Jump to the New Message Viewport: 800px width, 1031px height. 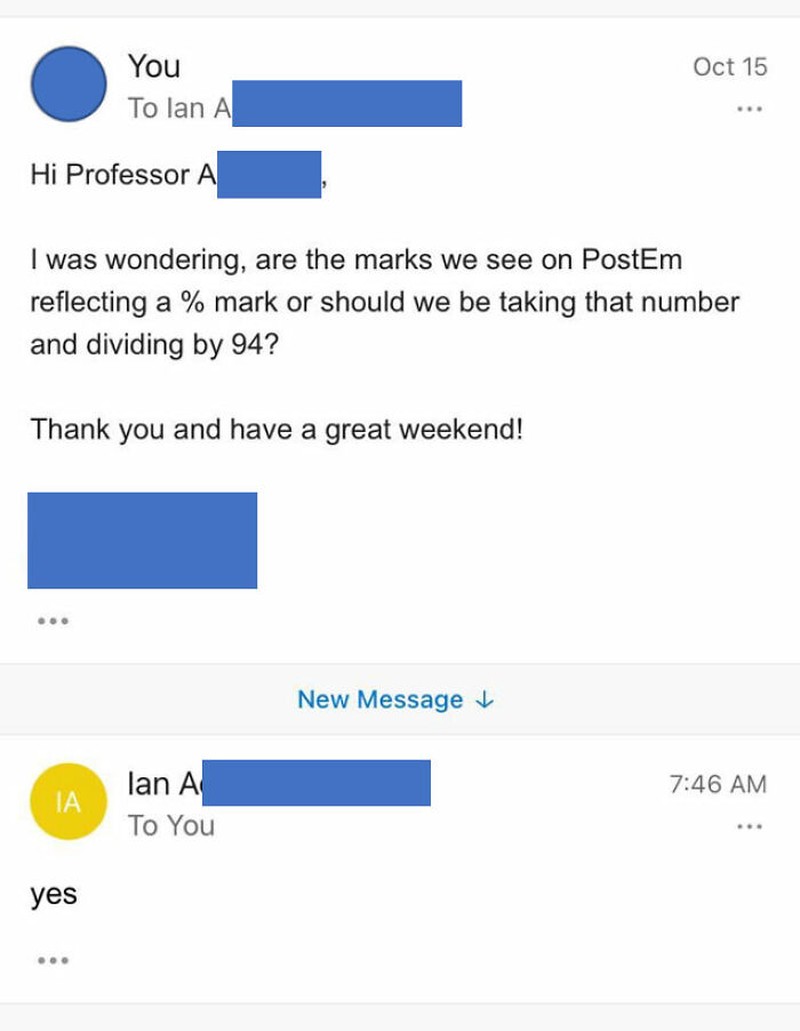[x=396, y=700]
